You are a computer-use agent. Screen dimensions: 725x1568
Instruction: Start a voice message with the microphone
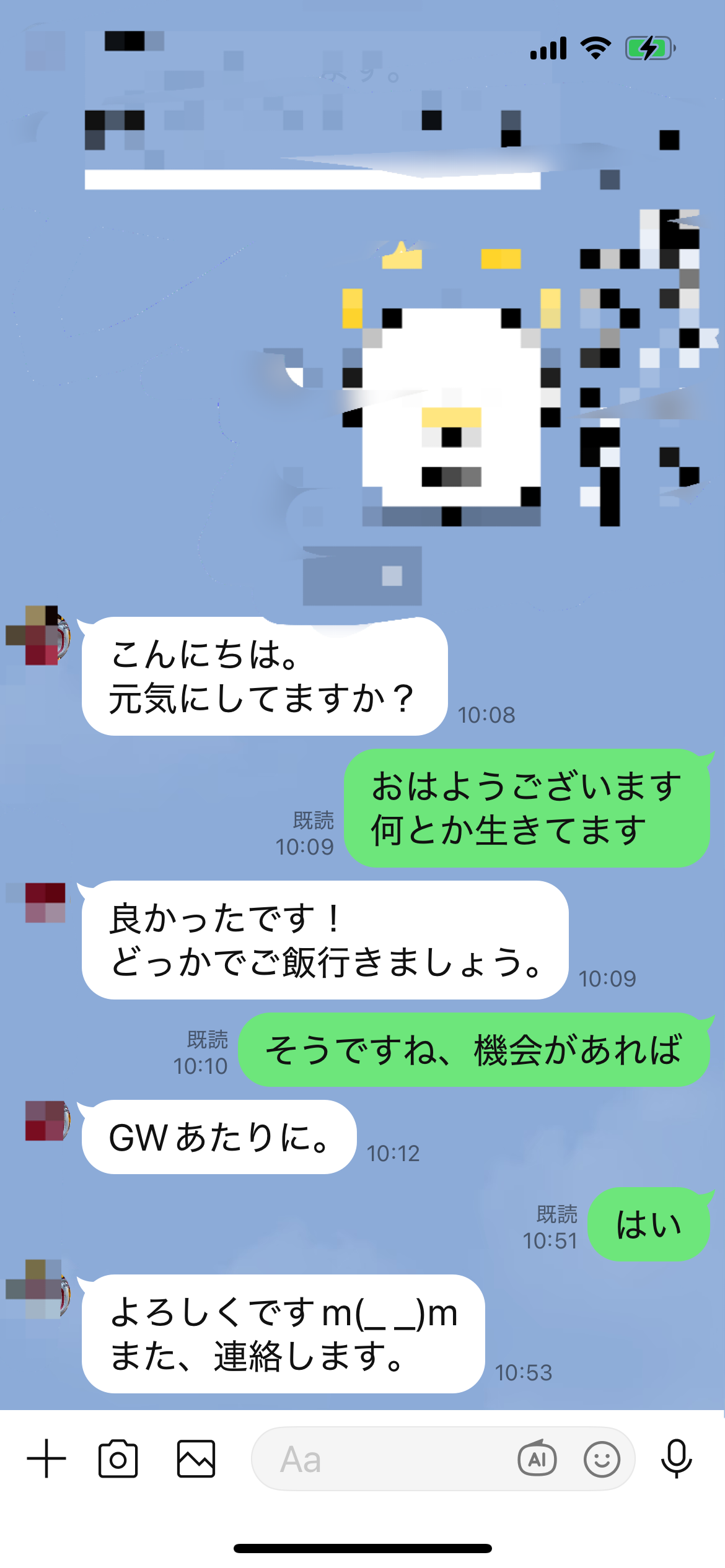[x=676, y=1458]
